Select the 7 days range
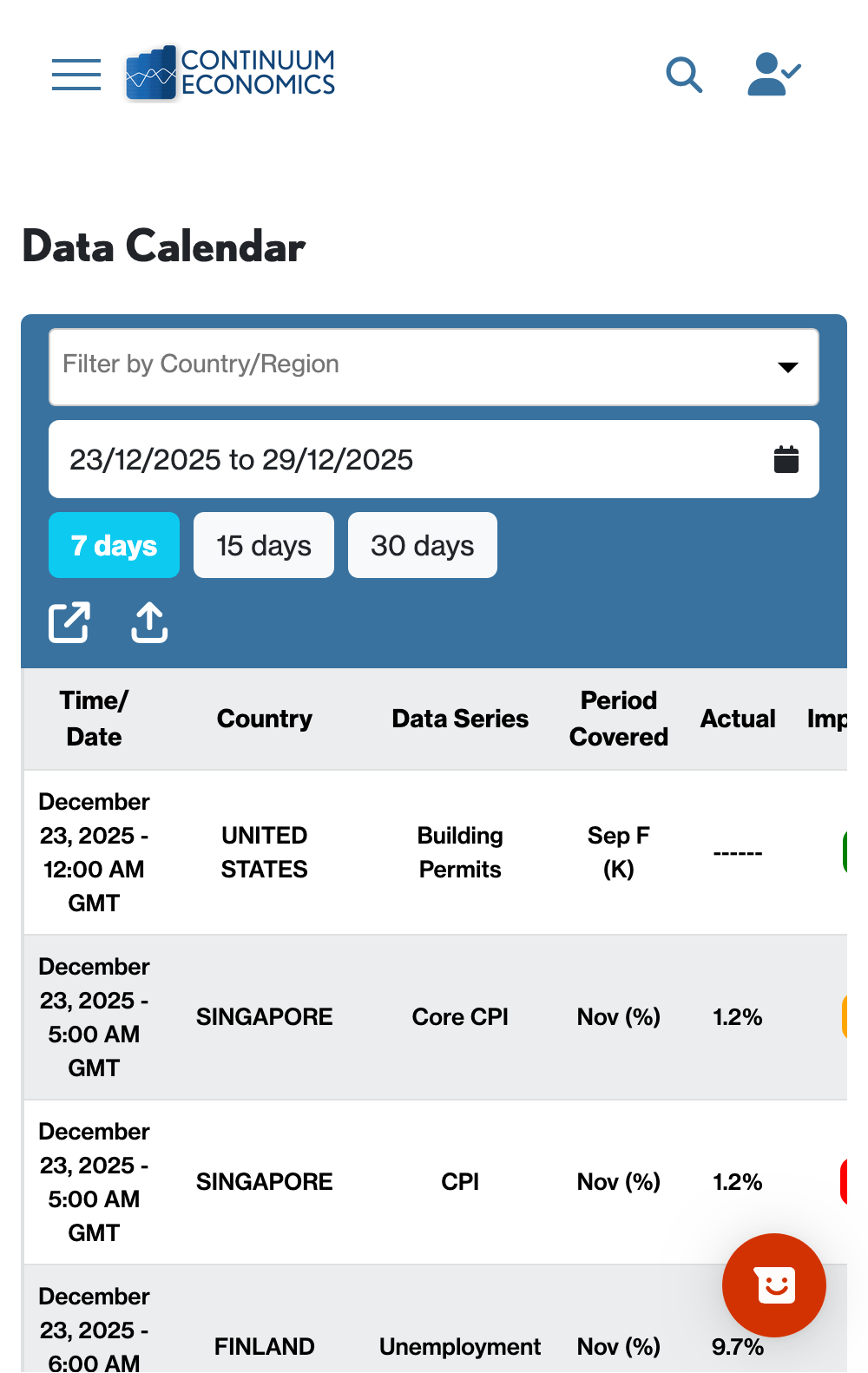The image size is (868, 1373). [x=114, y=545]
